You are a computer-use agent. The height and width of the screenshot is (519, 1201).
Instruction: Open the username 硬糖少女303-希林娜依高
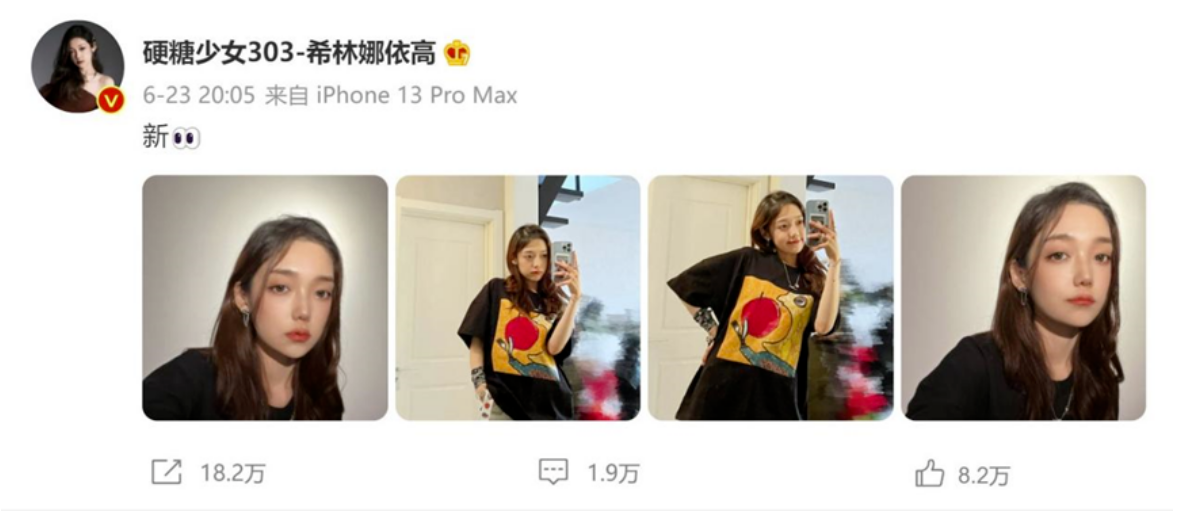coord(290,52)
